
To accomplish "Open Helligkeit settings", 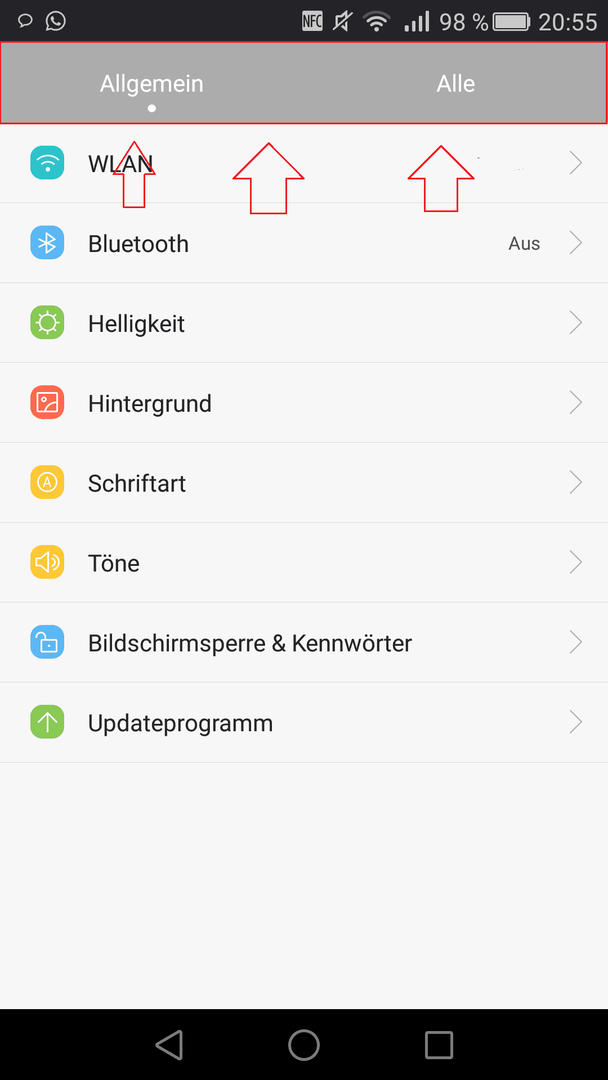I will 304,323.
